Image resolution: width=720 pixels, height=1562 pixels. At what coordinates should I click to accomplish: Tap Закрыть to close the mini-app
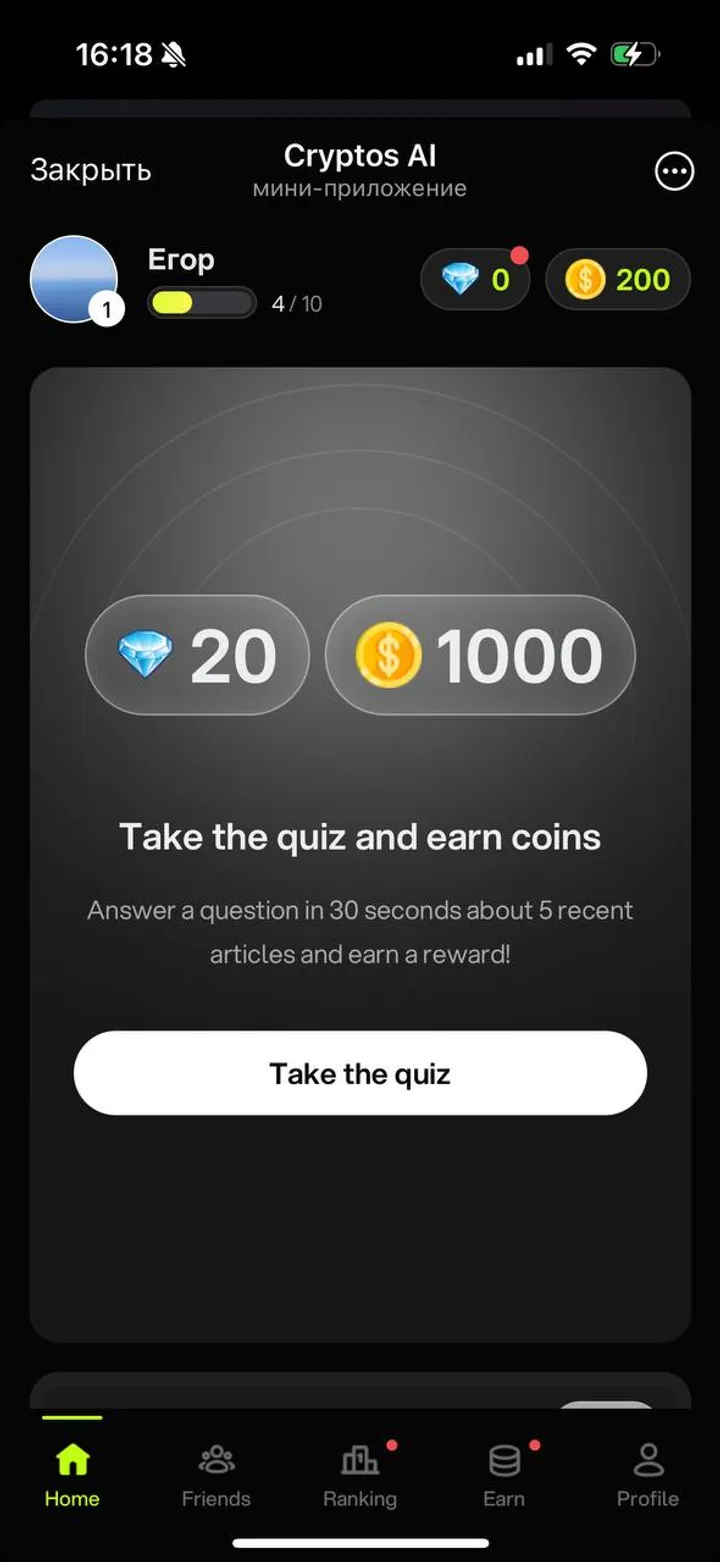90,170
